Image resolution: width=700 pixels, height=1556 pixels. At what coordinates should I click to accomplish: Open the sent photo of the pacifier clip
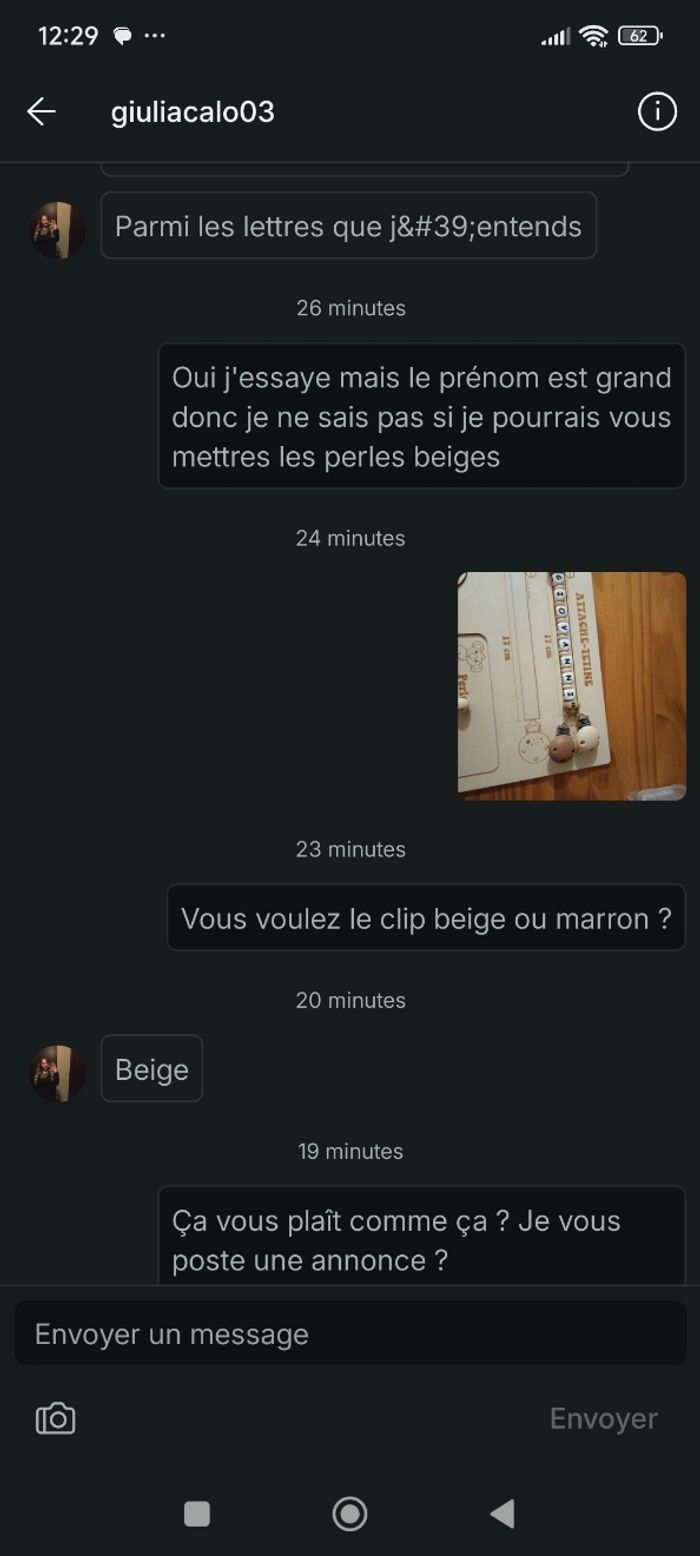[571, 686]
